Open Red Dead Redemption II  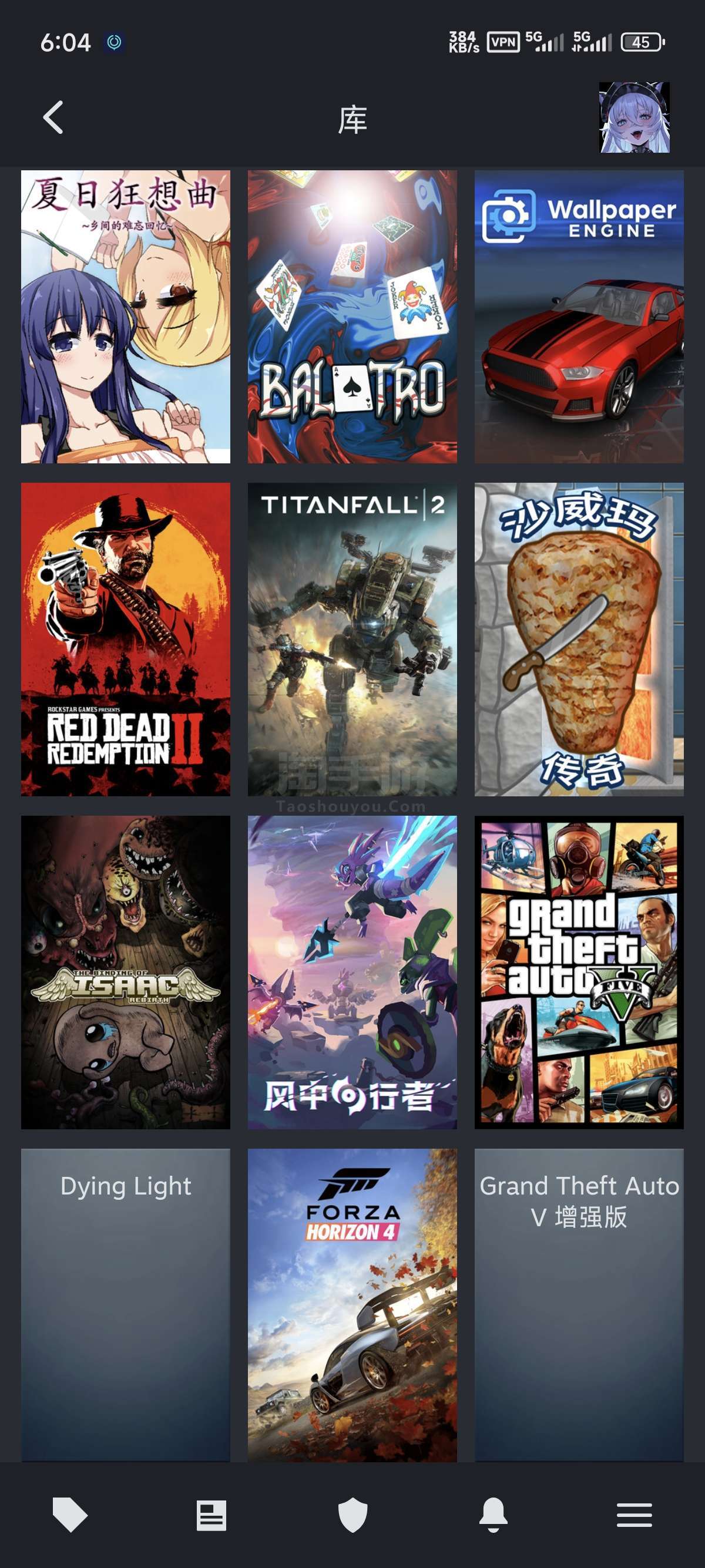point(125,639)
